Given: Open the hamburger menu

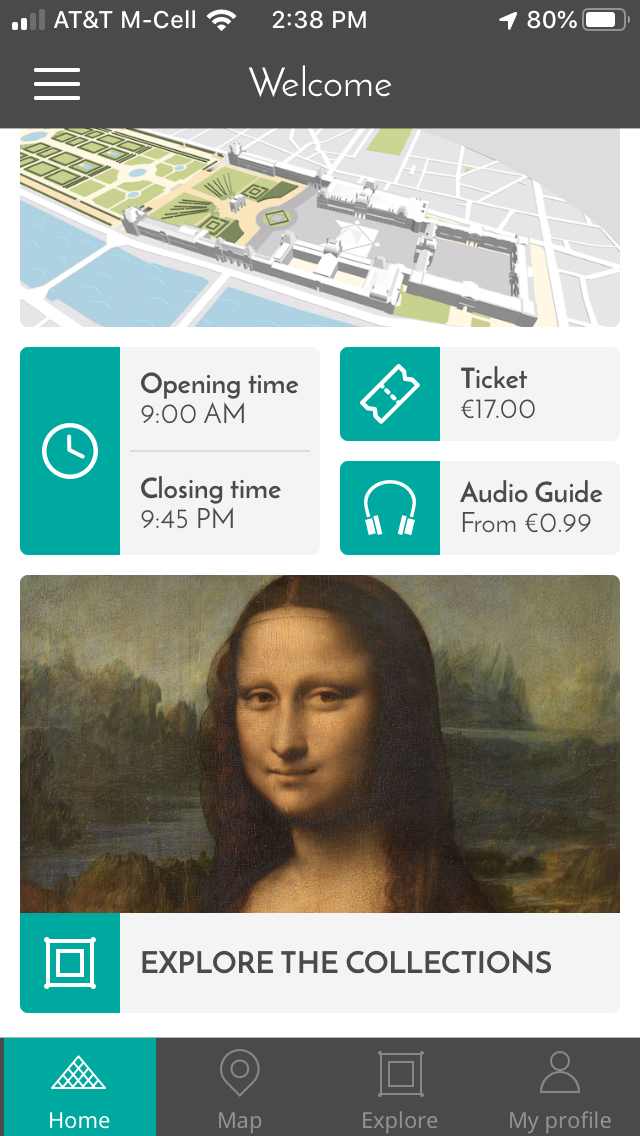Looking at the screenshot, I should [x=57, y=84].
